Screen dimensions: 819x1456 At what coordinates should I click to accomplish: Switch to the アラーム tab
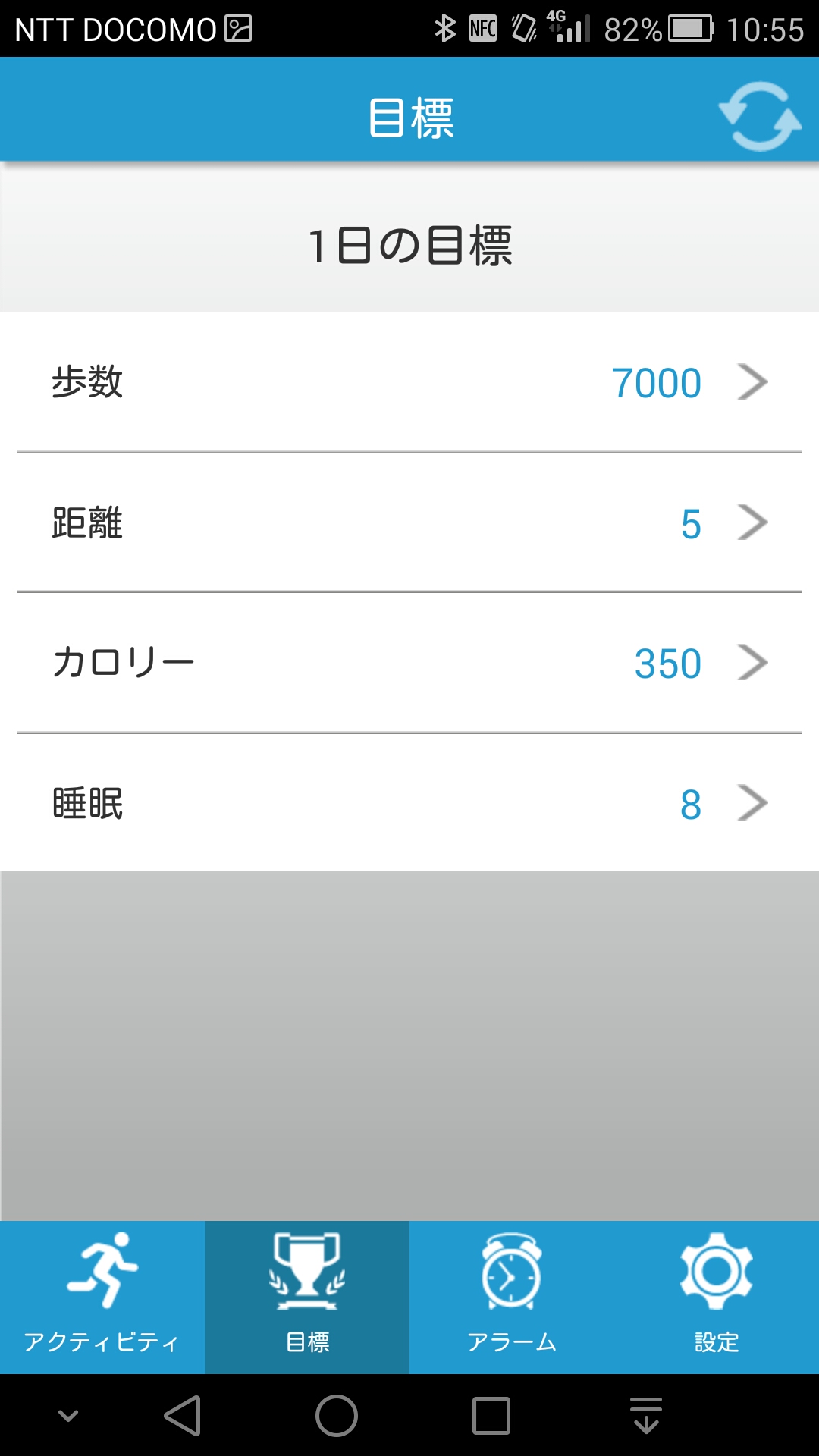pos(512,1297)
